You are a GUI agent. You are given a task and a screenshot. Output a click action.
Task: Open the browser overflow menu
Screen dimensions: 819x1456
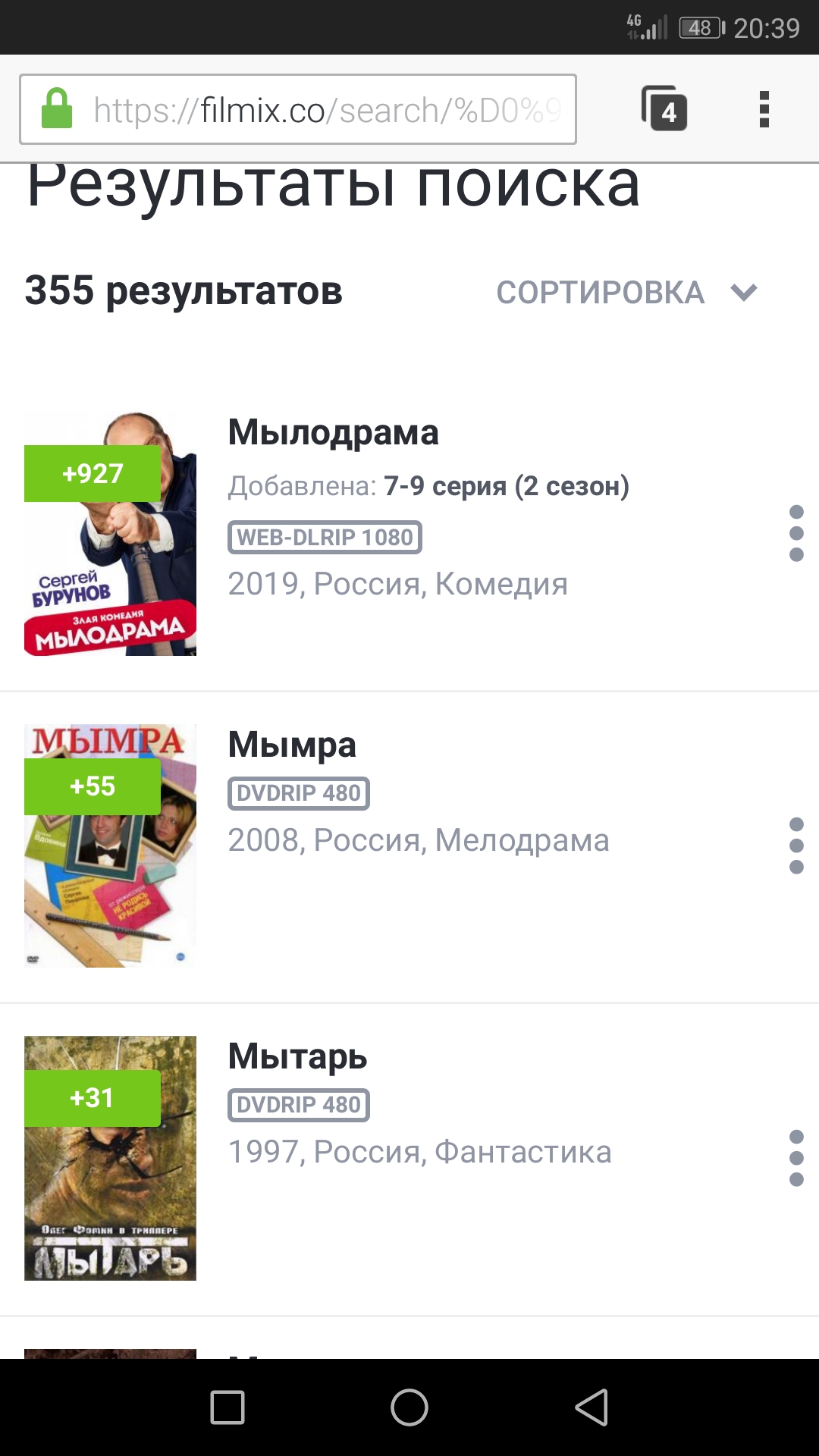[x=764, y=110]
